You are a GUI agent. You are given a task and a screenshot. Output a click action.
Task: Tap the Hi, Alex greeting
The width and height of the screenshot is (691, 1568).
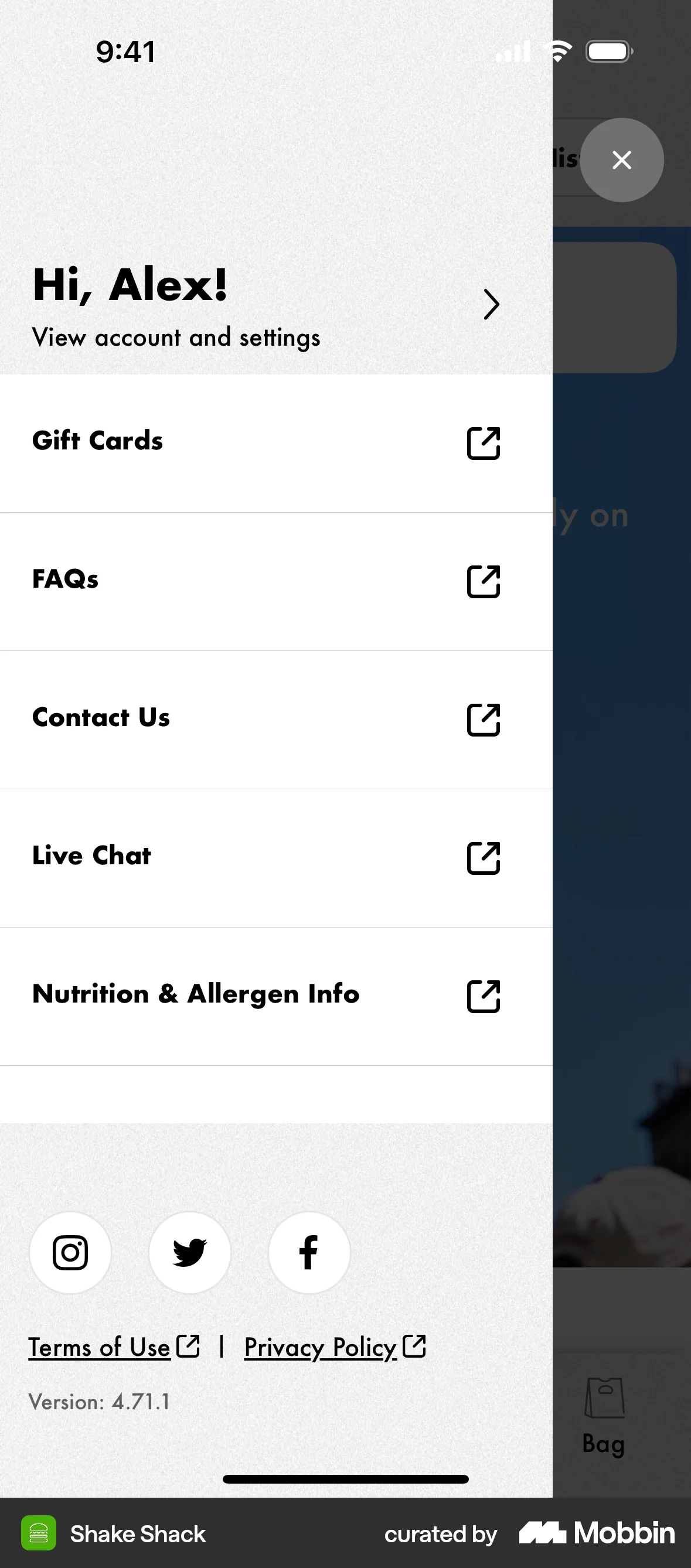click(130, 285)
